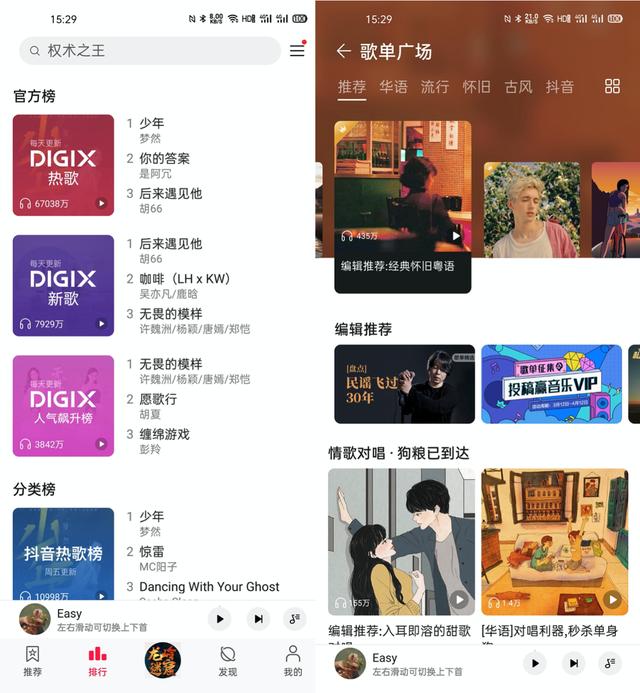Open the 民谣飞过30年 banner
The height and width of the screenshot is (693, 640).
click(404, 384)
